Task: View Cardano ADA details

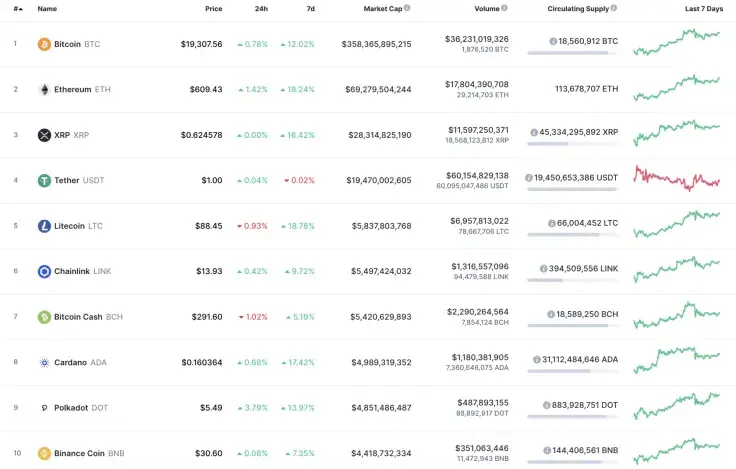Action: coord(70,362)
